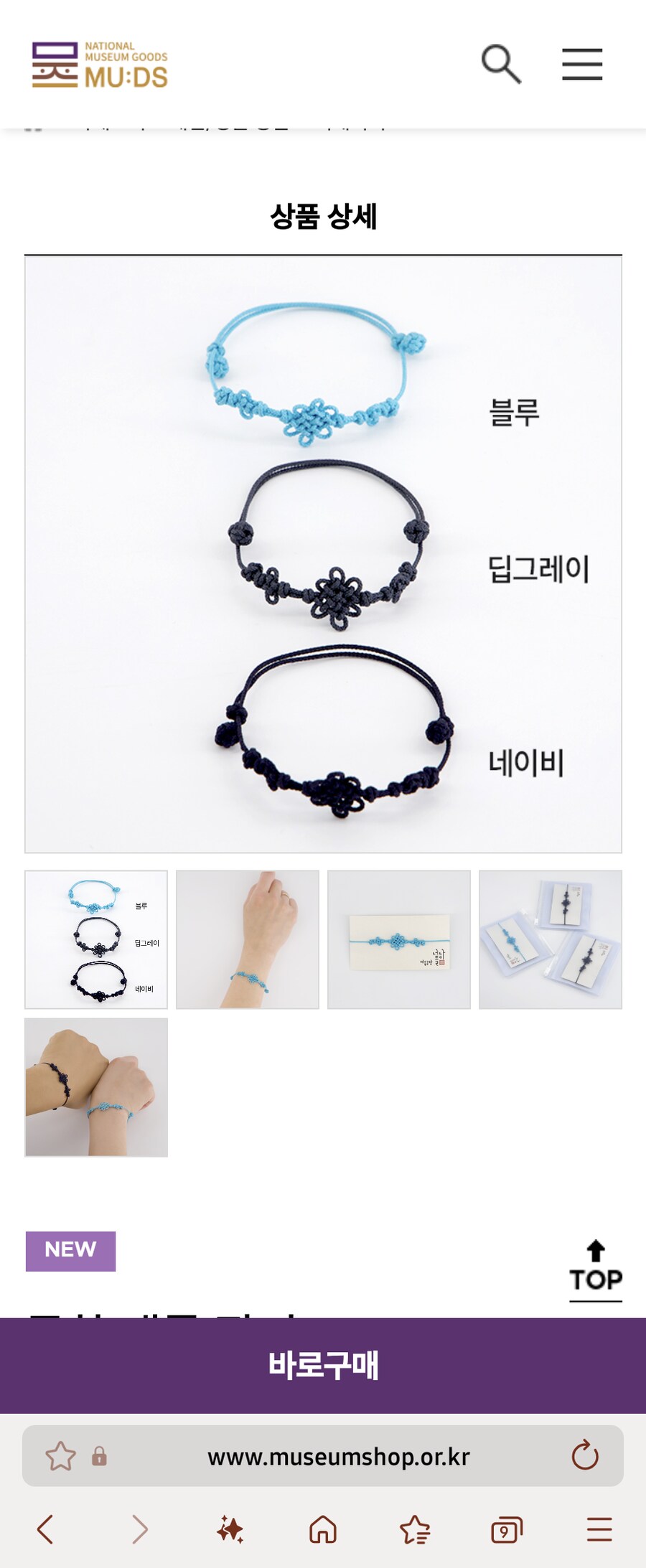View the blue bracelet on card thumbnail
The image size is (646, 1568).
tap(399, 939)
